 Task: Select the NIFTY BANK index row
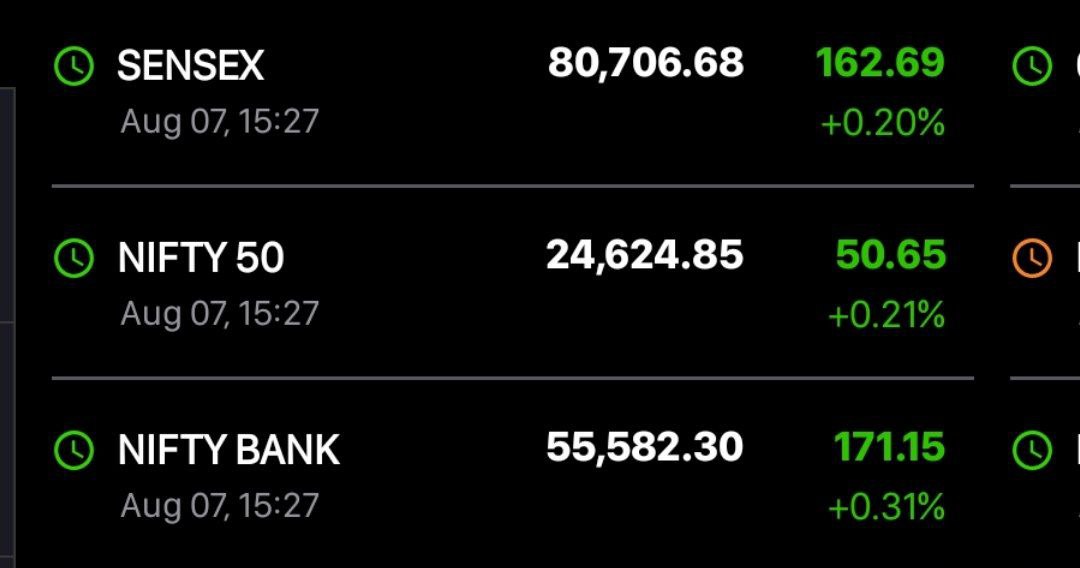point(228,450)
